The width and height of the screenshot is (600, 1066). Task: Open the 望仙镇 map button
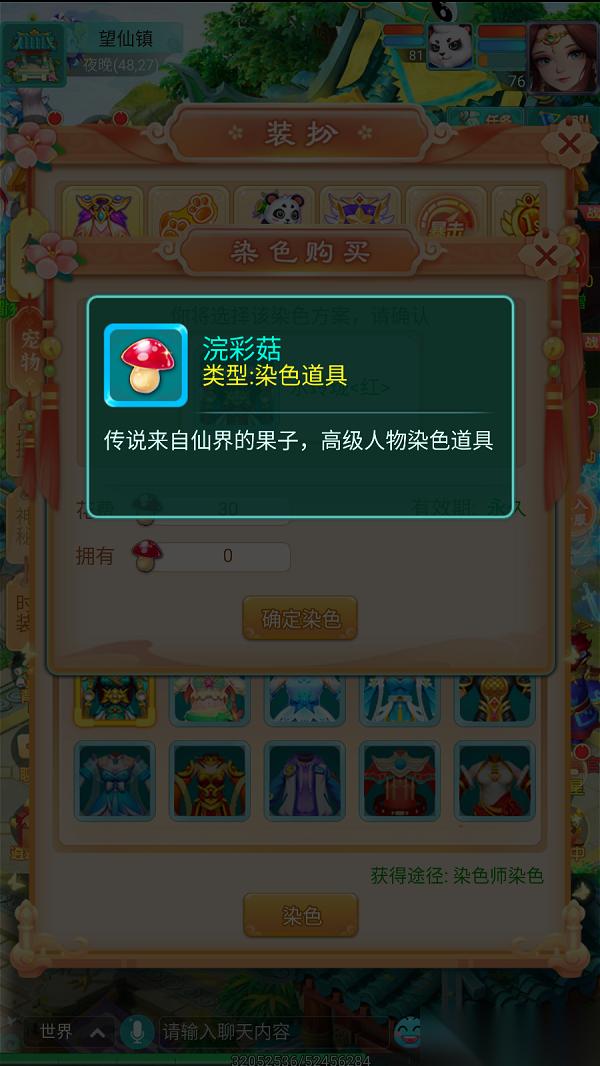tap(33, 54)
